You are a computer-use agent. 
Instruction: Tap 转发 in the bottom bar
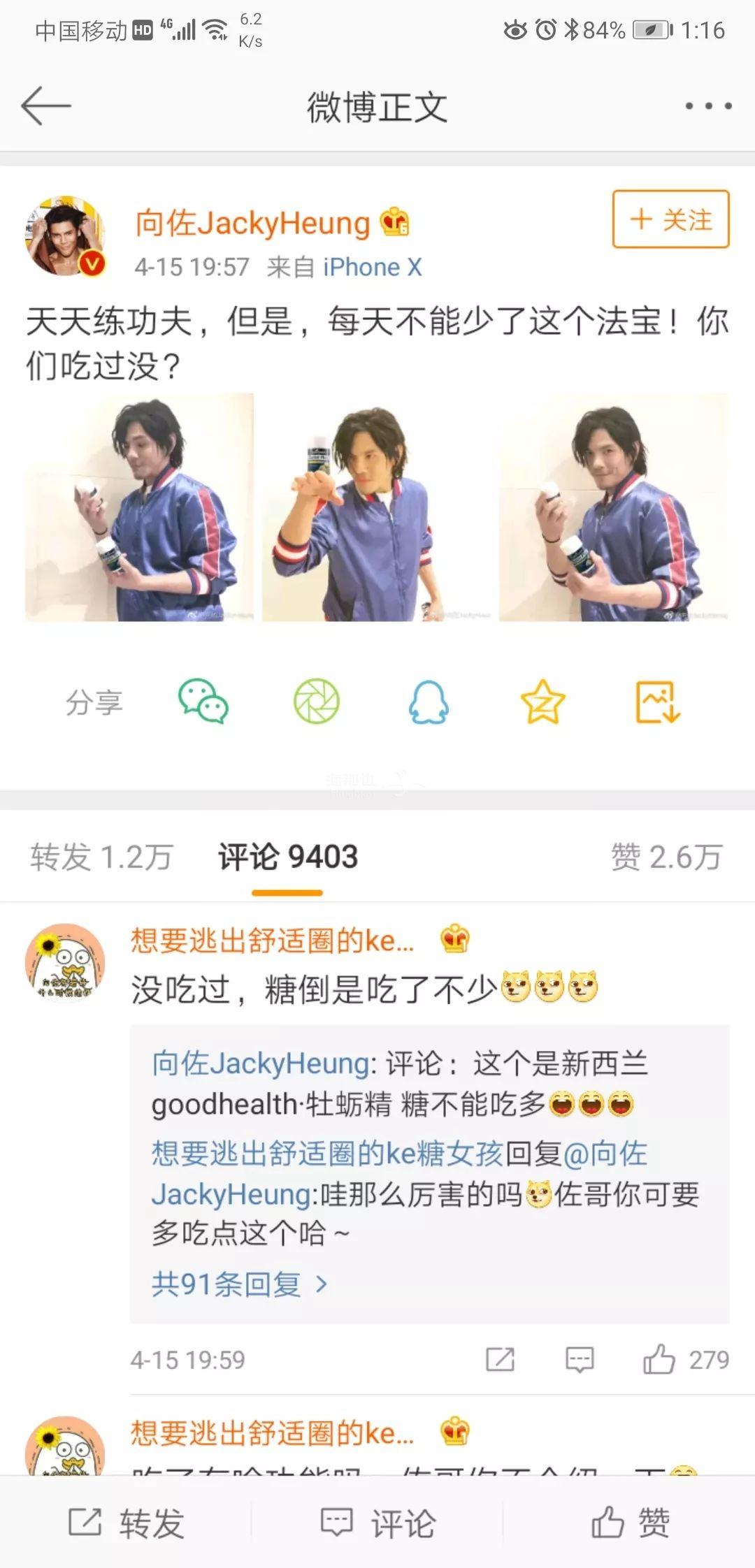tap(126, 1523)
